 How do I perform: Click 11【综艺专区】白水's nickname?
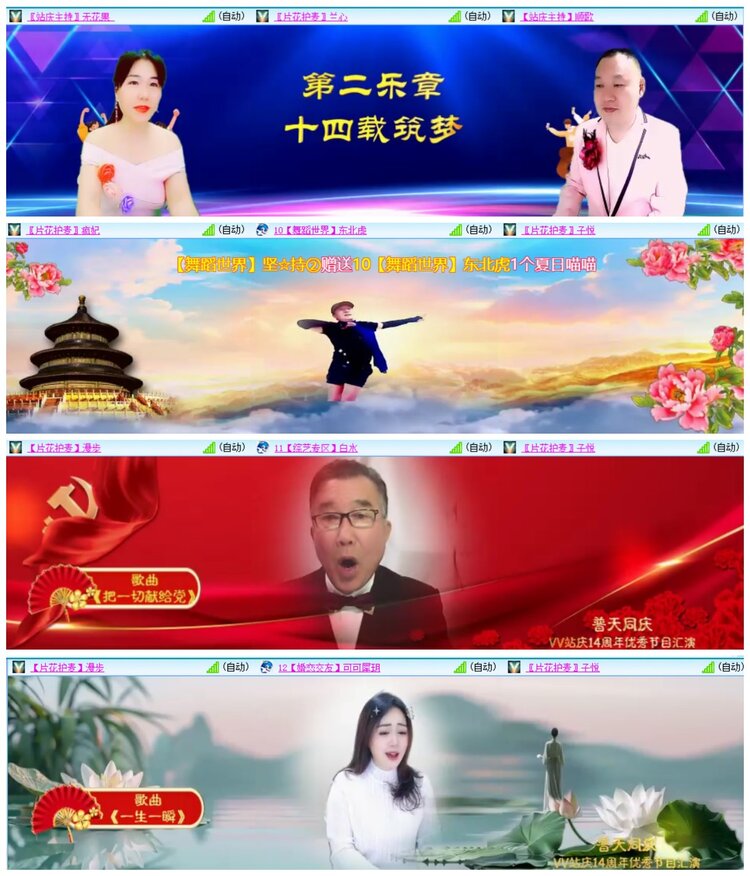[315, 449]
